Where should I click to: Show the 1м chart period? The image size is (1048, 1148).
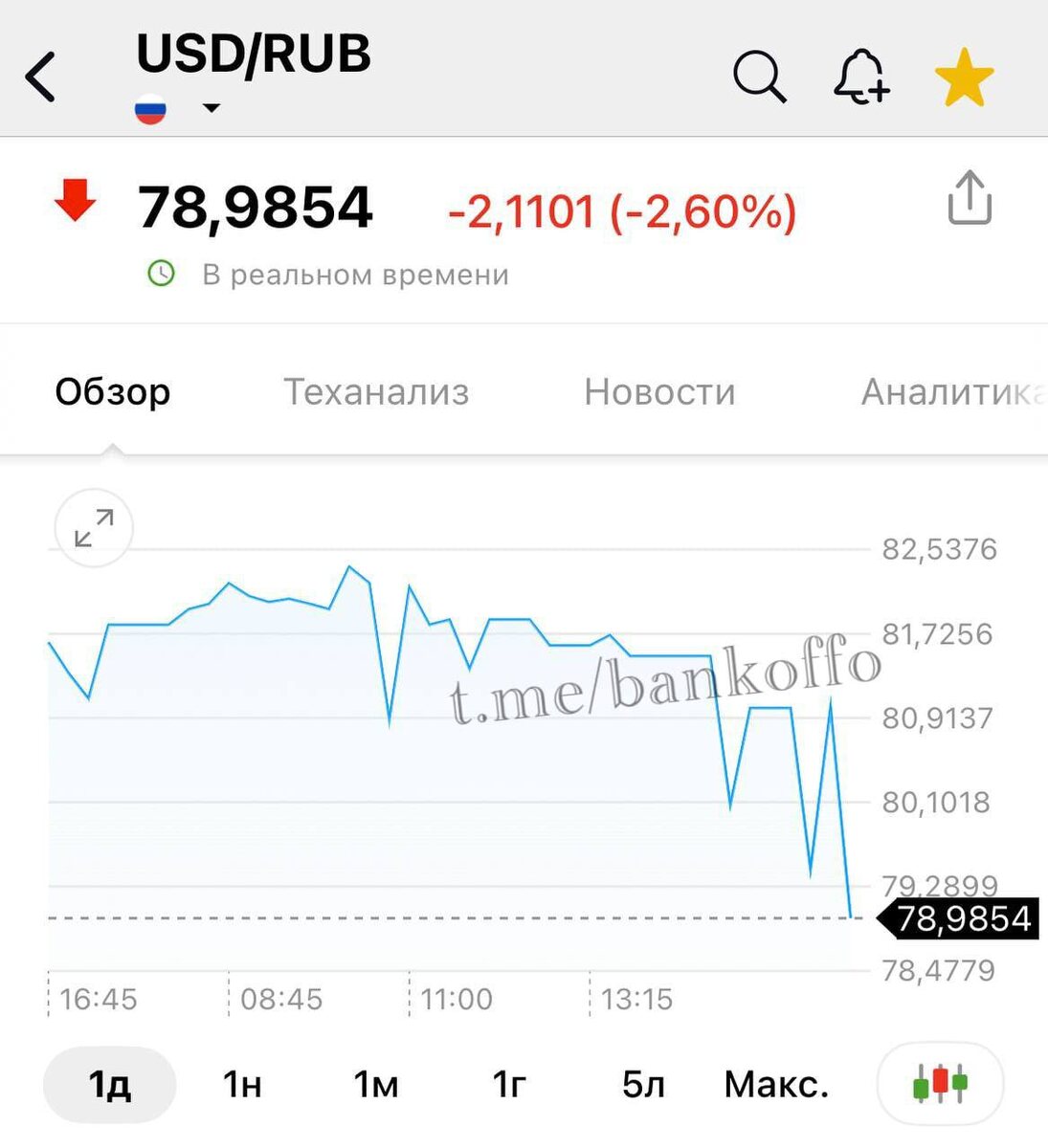[375, 1085]
